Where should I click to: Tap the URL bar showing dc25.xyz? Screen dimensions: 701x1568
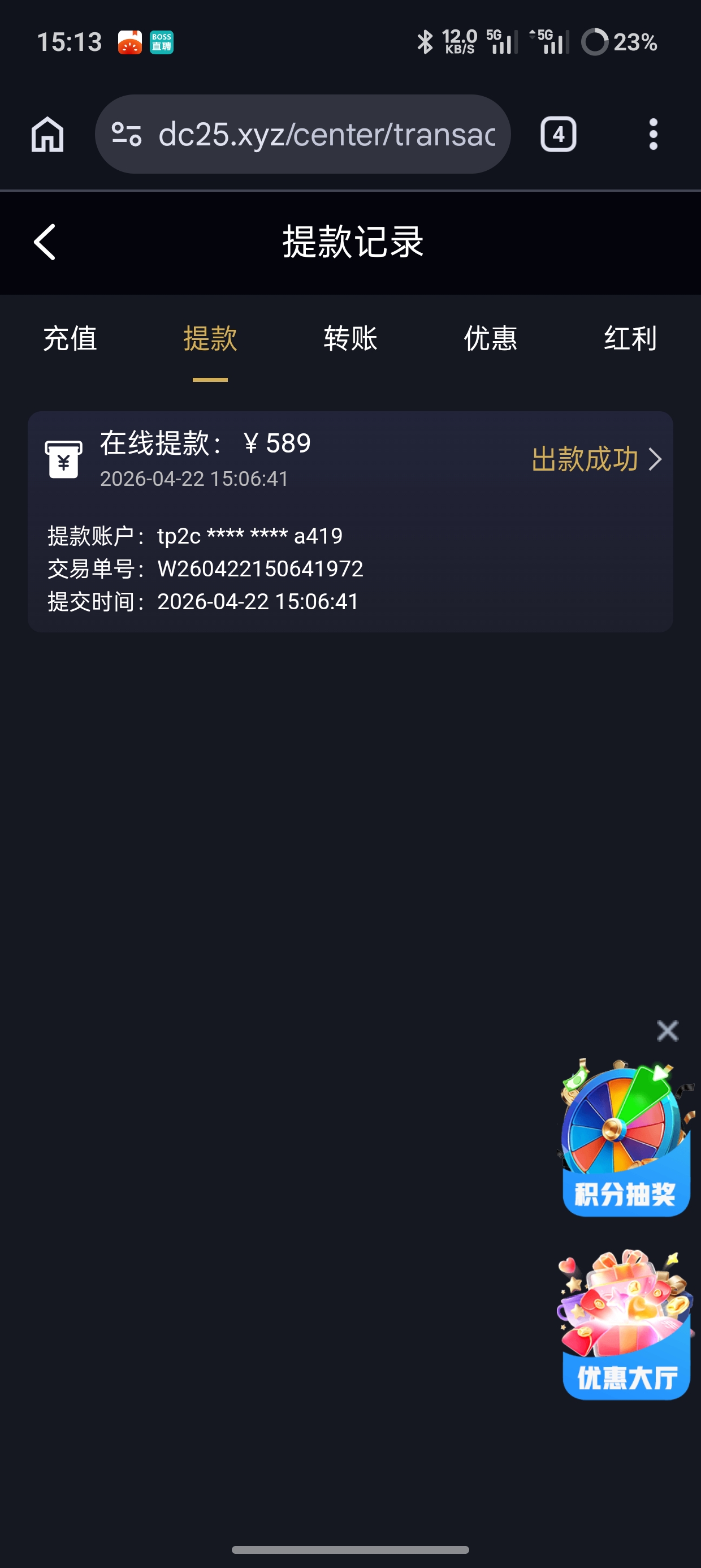pos(304,134)
